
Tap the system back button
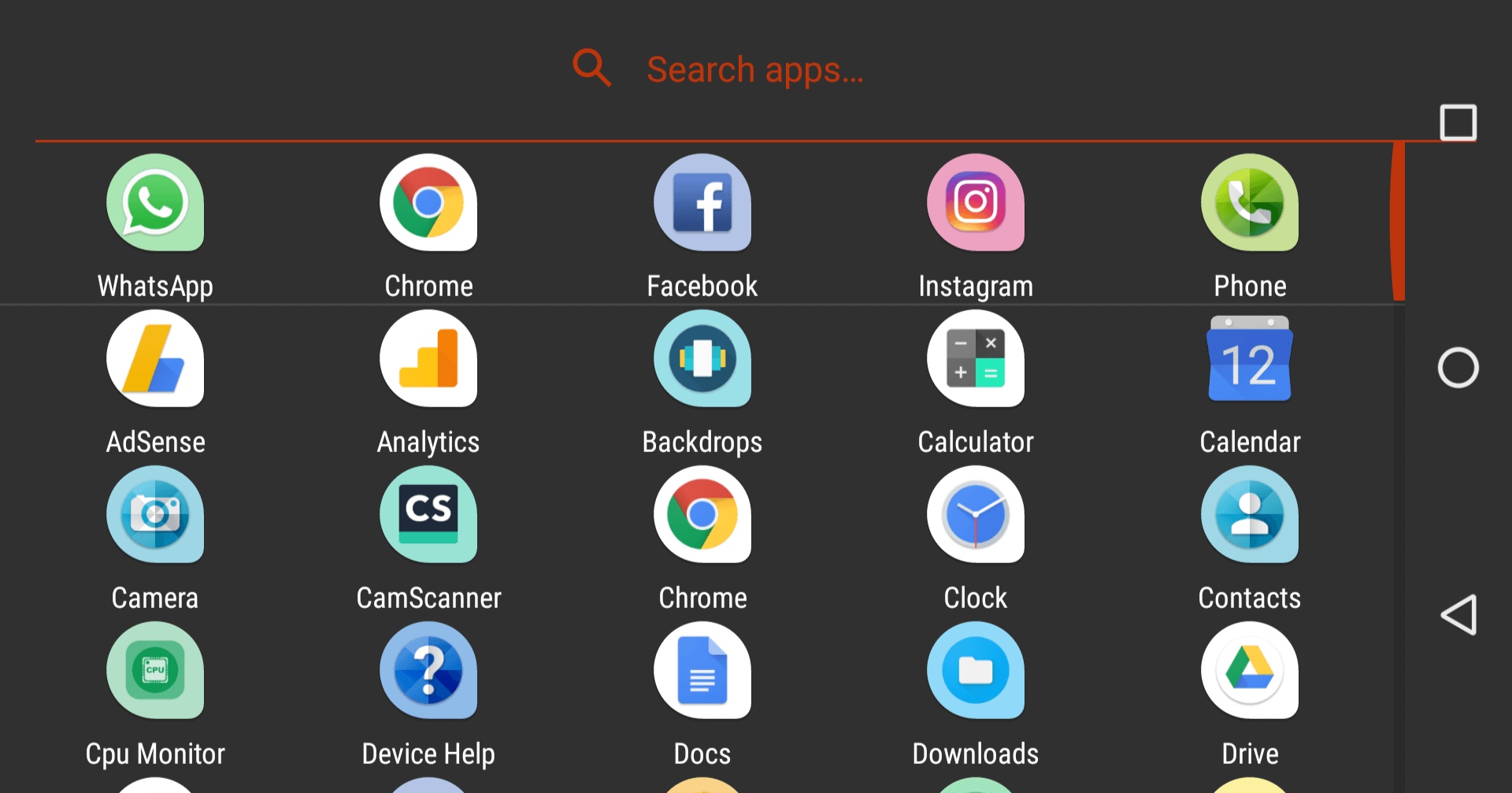pos(1458,615)
